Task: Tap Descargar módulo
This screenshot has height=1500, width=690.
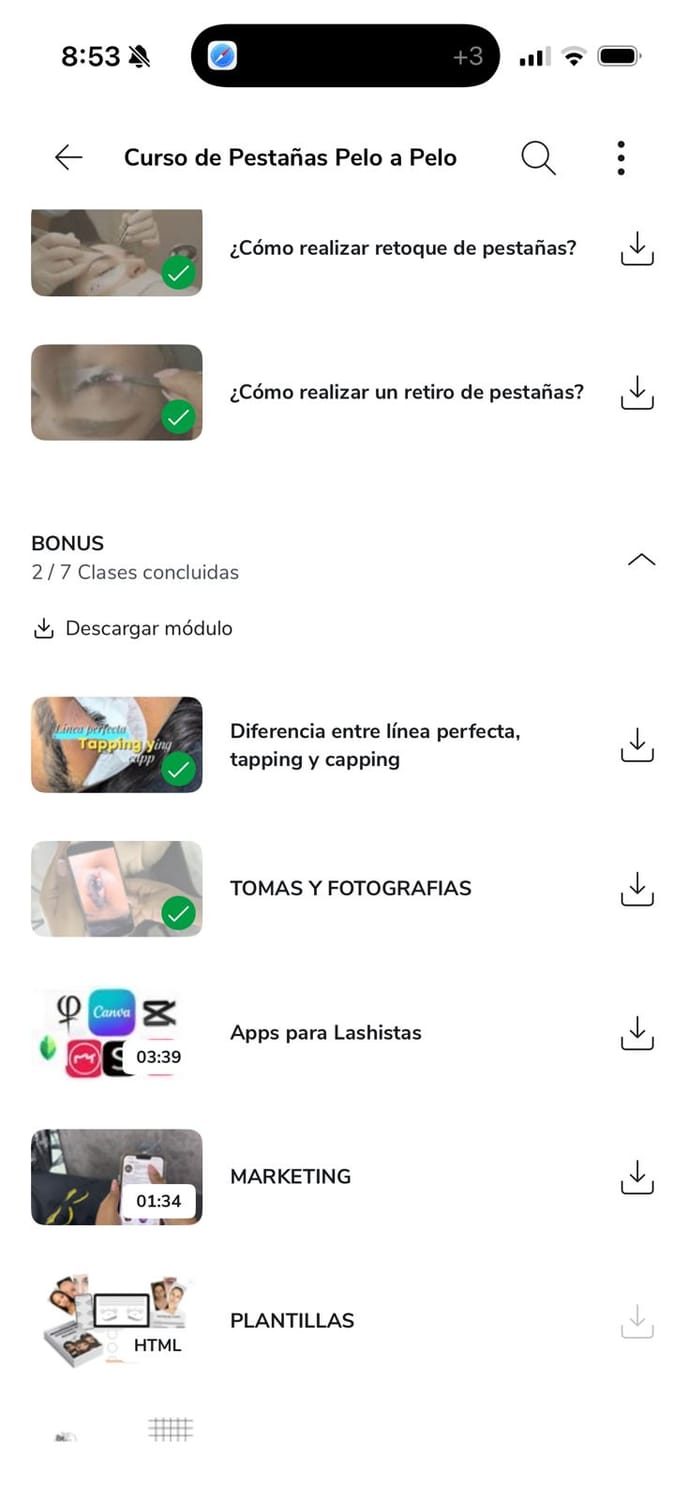Action: (x=133, y=628)
